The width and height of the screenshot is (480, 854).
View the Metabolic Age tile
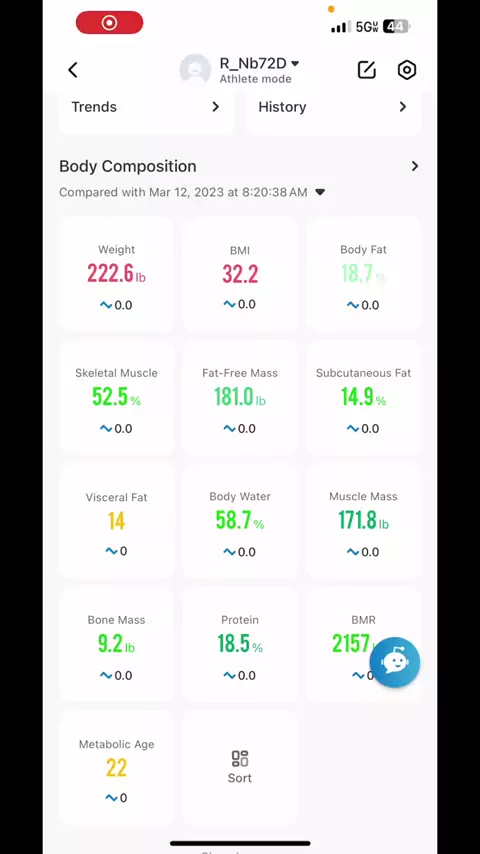117,768
